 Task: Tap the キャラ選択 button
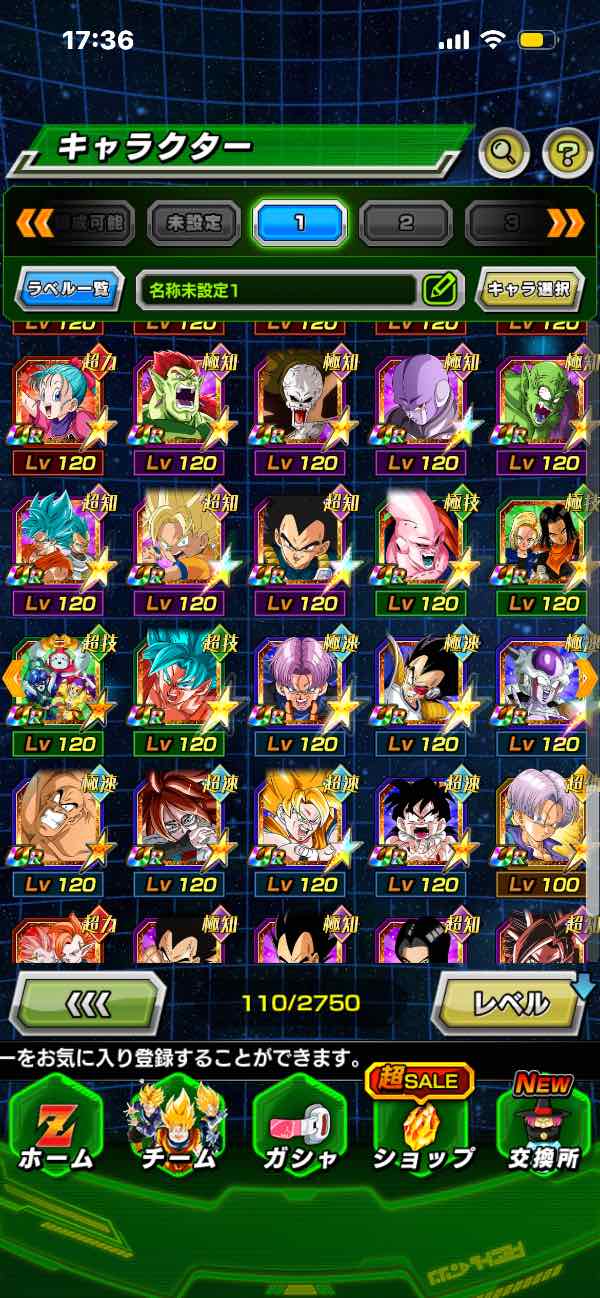(529, 290)
